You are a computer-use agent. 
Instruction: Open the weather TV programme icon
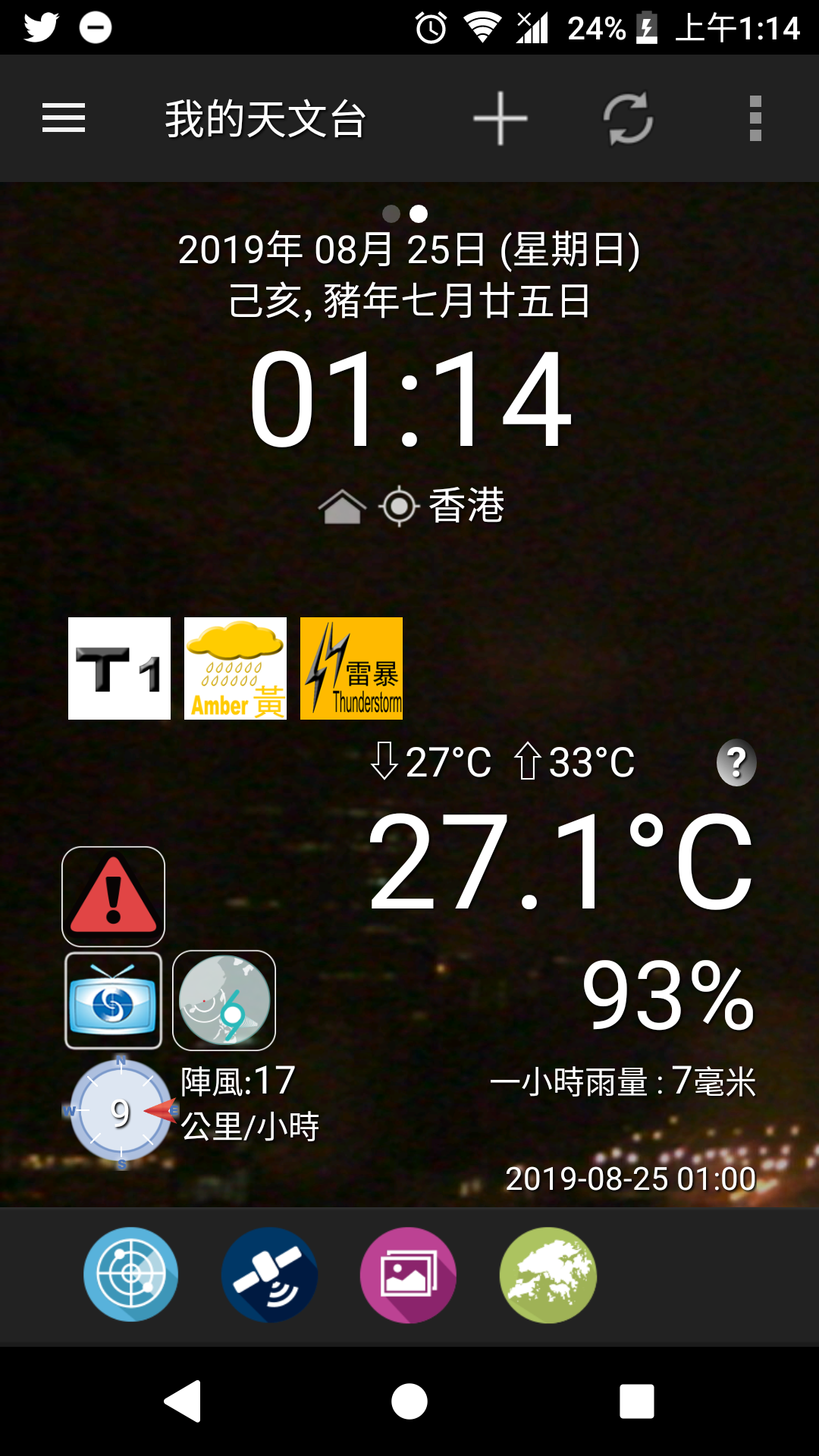tap(113, 1001)
